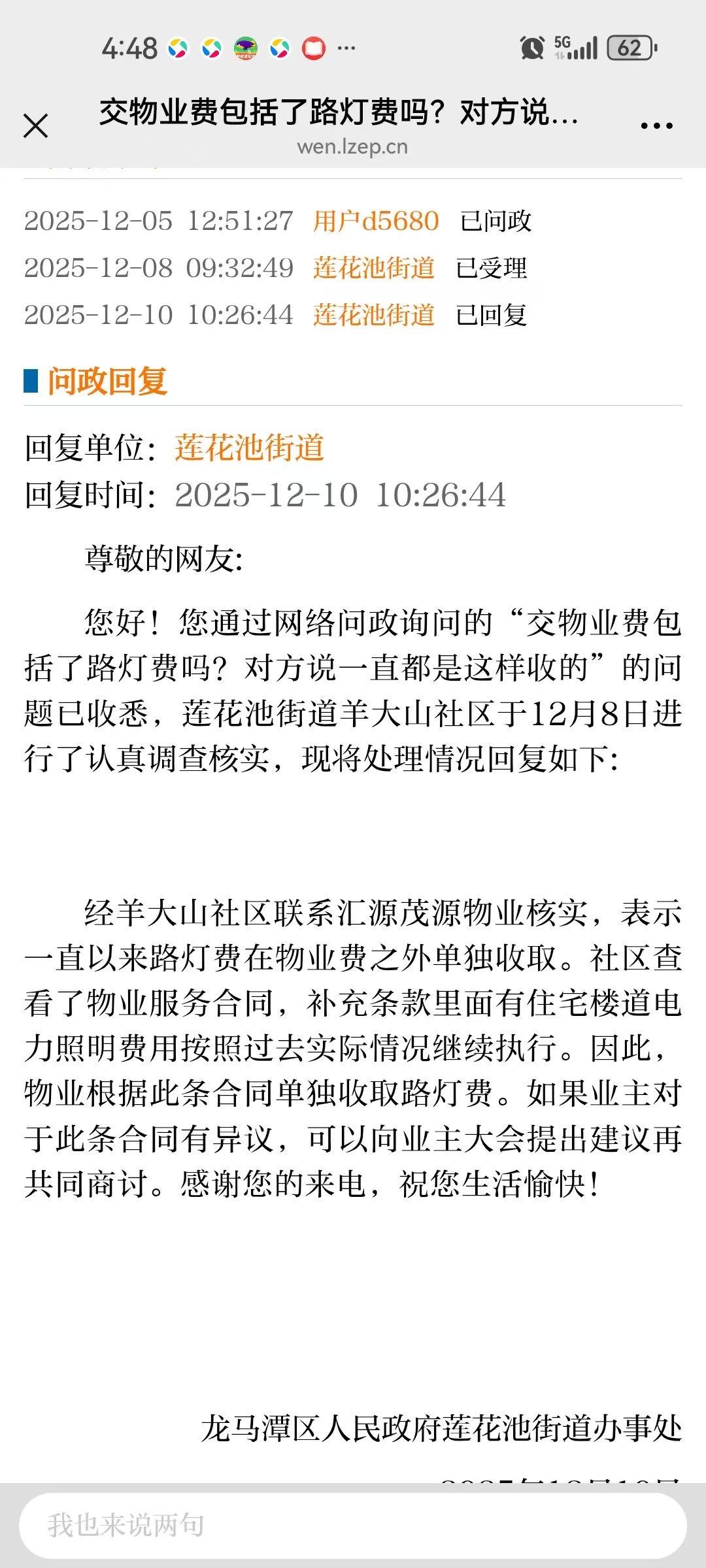Open the three-dot overflow menu
The height and width of the screenshot is (1568, 706).
coord(656,125)
